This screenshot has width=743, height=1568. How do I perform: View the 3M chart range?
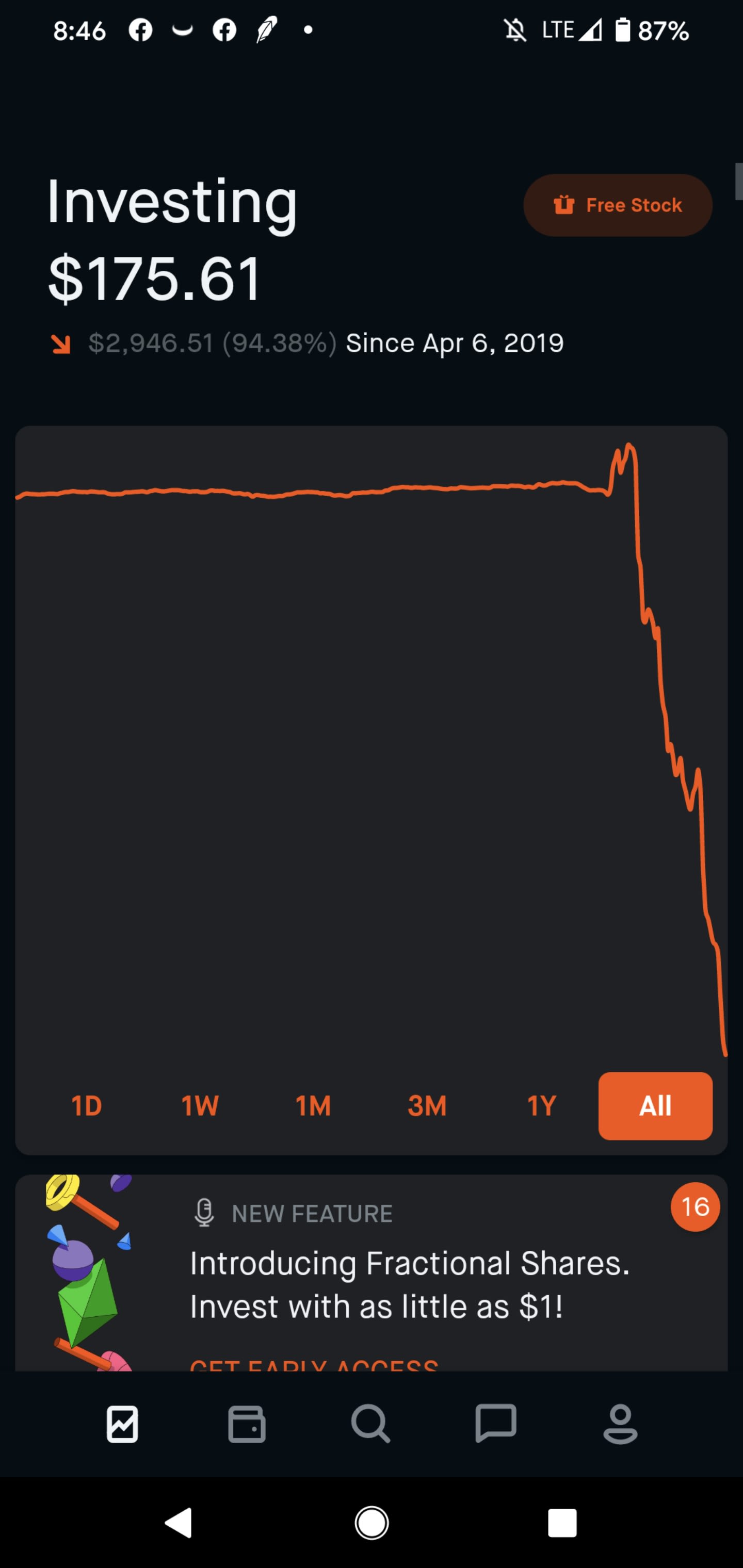pos(427,1106)
